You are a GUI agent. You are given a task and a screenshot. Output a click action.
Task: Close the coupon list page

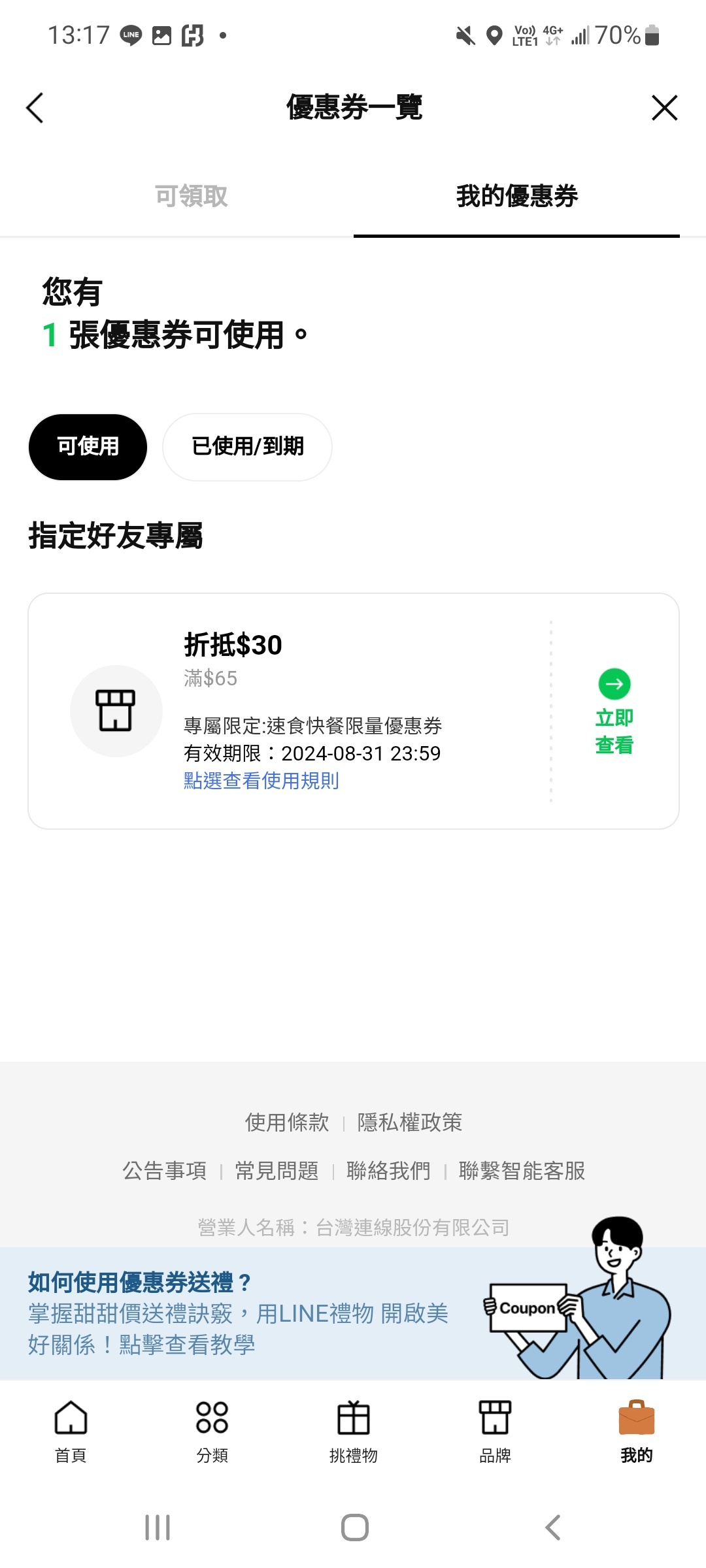[664, 108]
